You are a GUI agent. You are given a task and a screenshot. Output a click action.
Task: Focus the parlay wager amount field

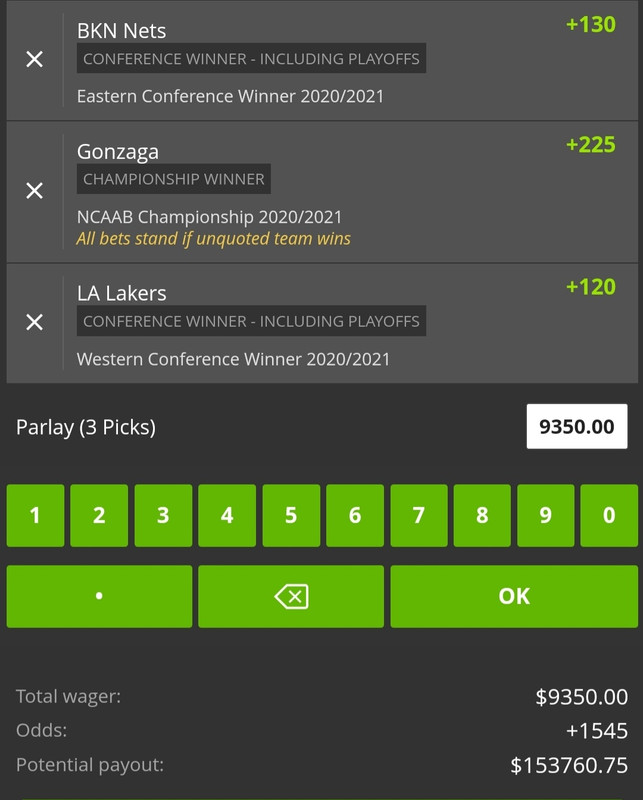point(577,427)
